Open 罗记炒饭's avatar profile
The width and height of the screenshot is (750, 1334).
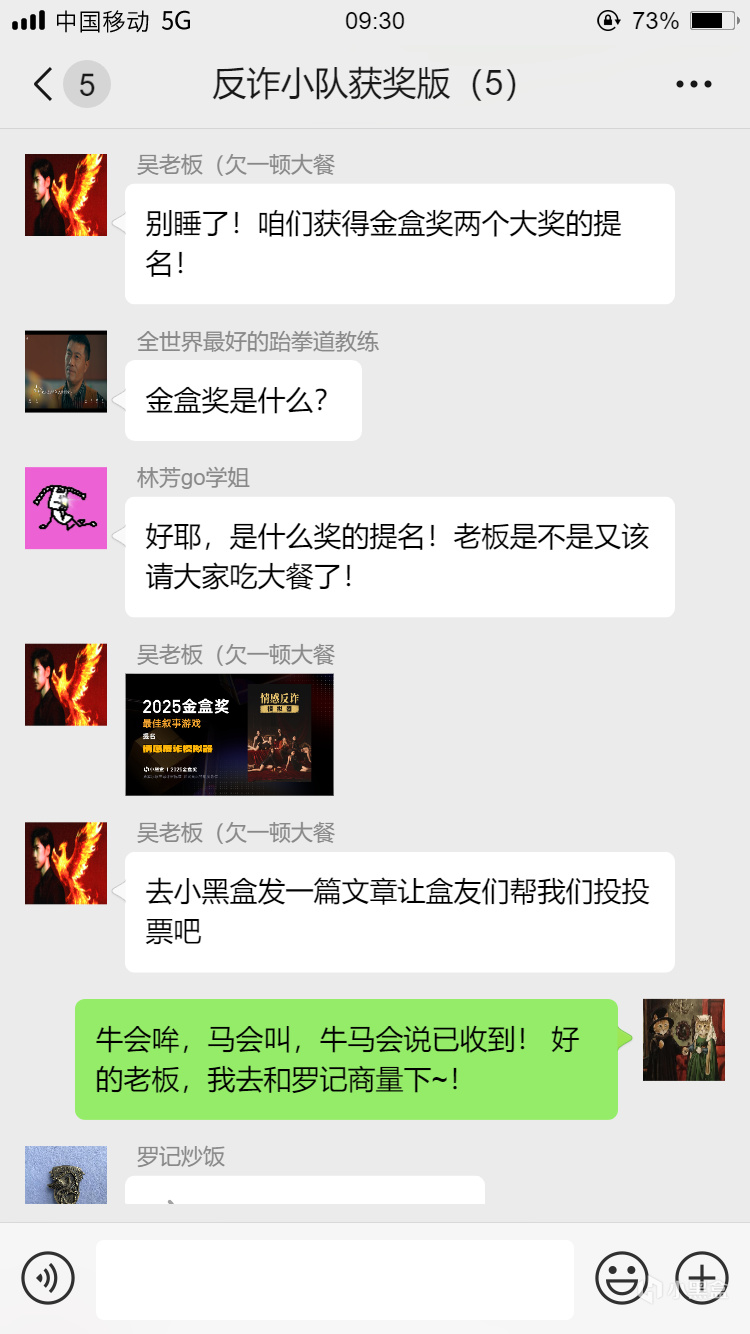coord(66,1175)
